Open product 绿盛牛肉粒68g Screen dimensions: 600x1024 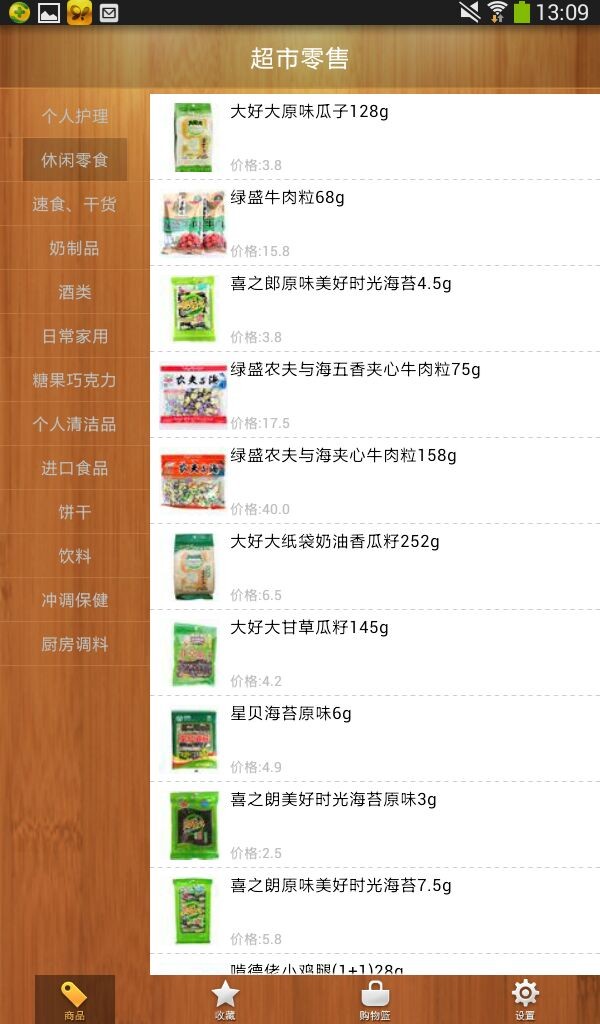375,223
